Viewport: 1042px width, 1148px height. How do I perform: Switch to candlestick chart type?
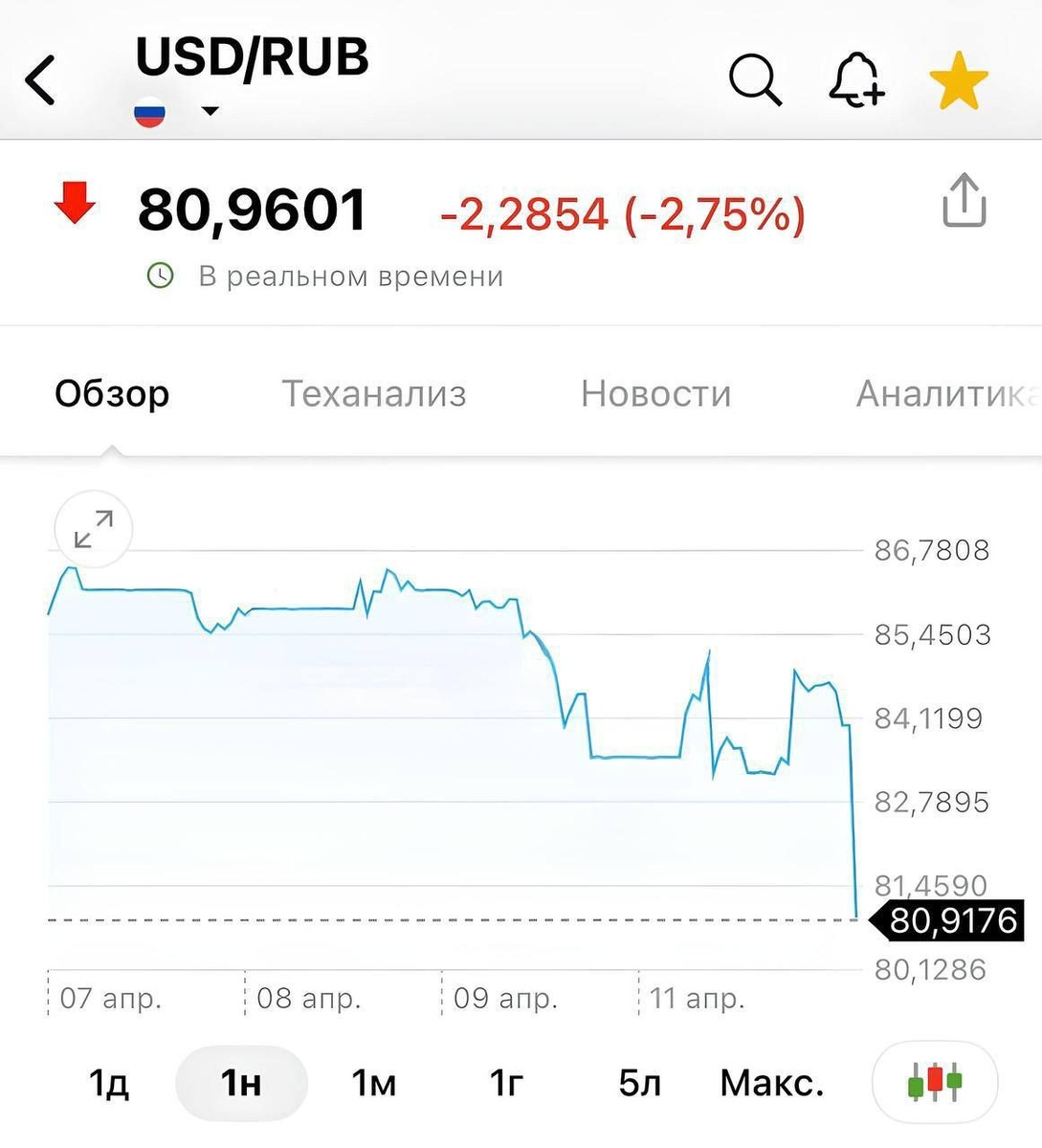(x=935, y=1083)
